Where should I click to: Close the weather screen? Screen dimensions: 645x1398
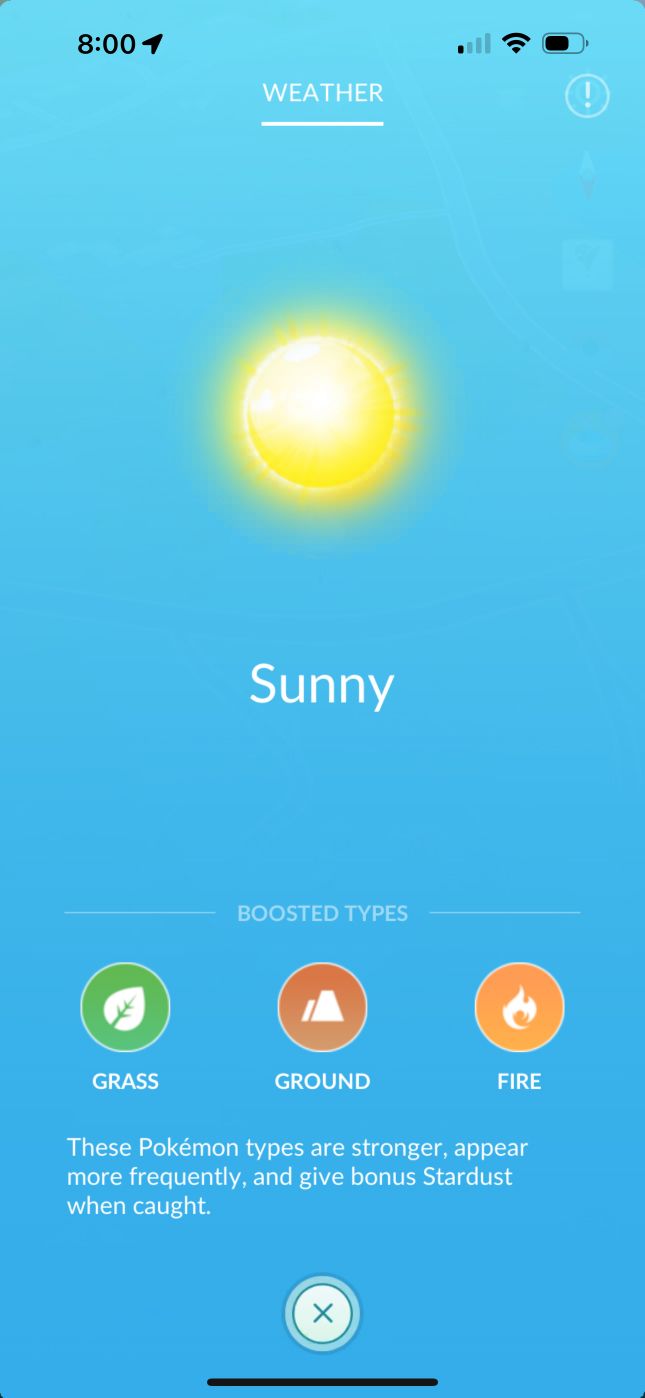point(322,1313)
